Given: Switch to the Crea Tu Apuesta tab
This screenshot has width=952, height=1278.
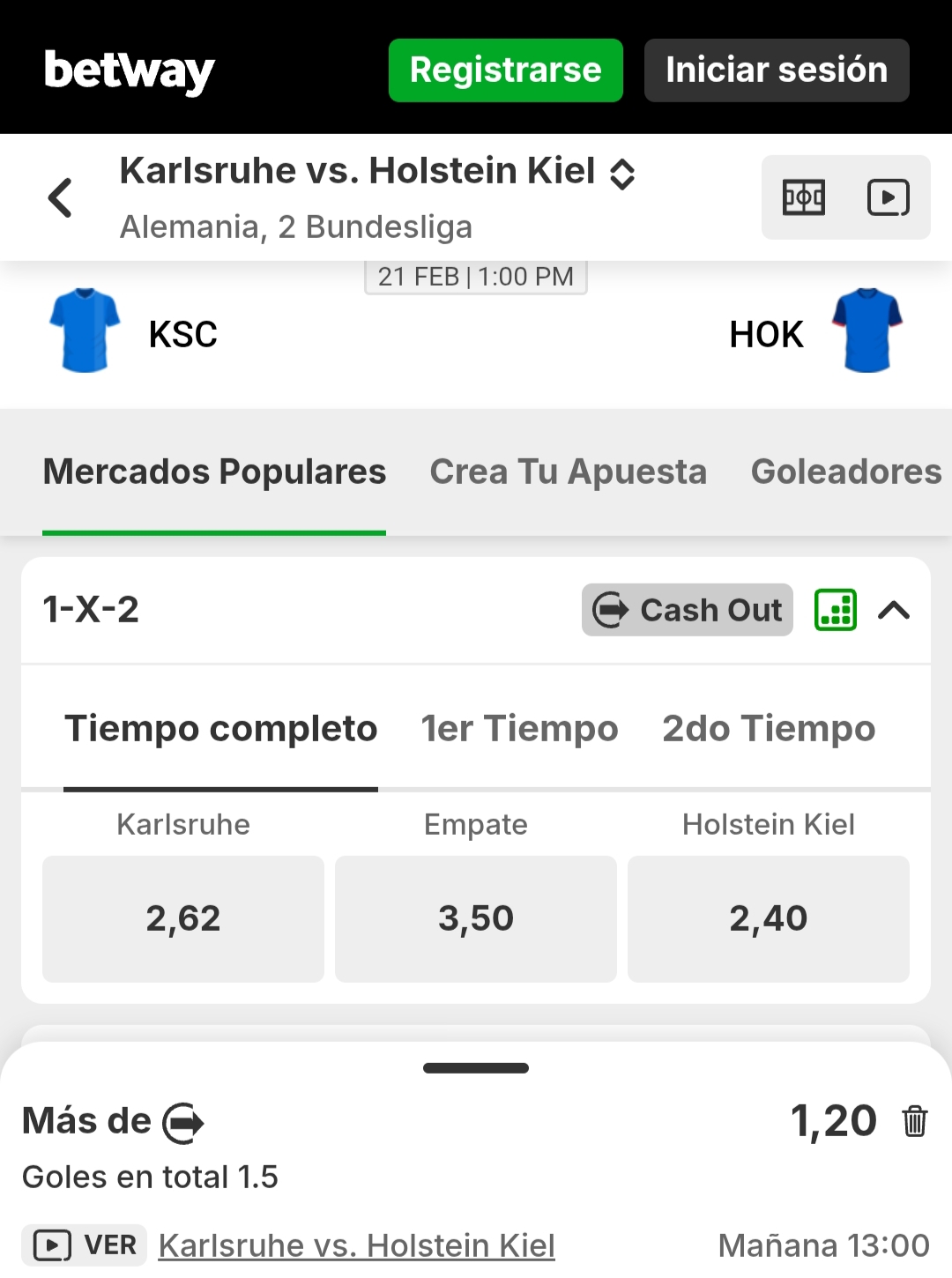Looking at the screenshot, I should 568,472.
